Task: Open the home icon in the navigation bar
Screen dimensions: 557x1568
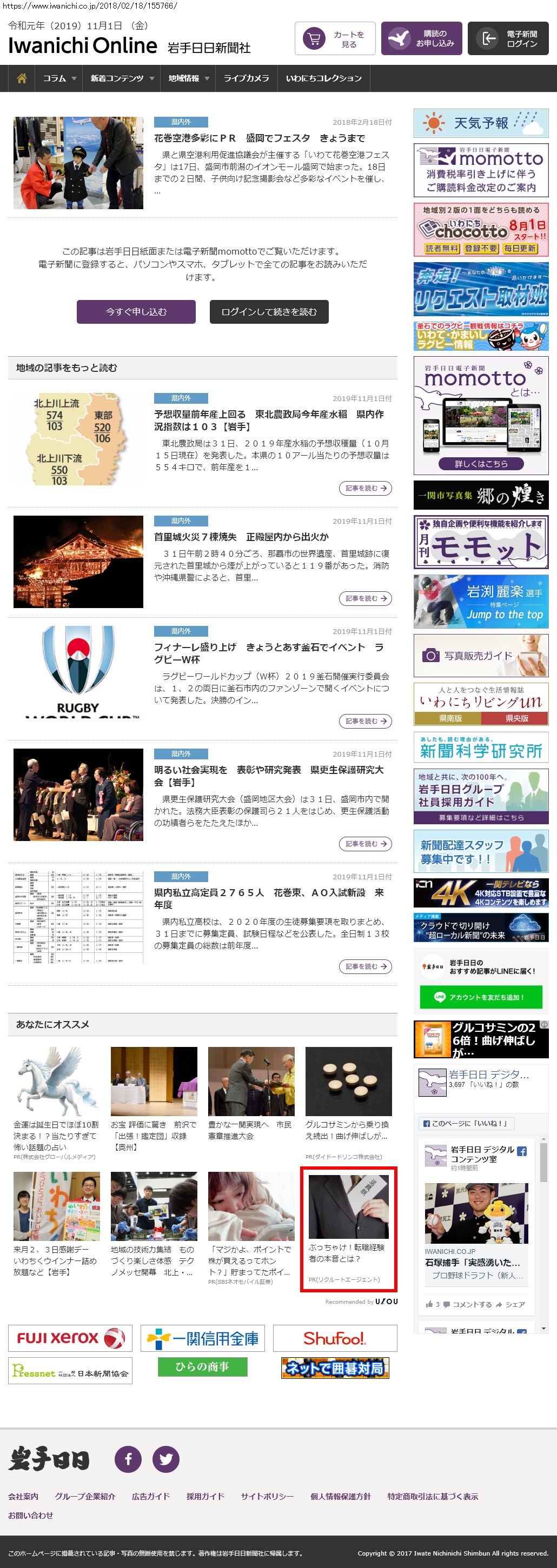Action: (22, 78)
